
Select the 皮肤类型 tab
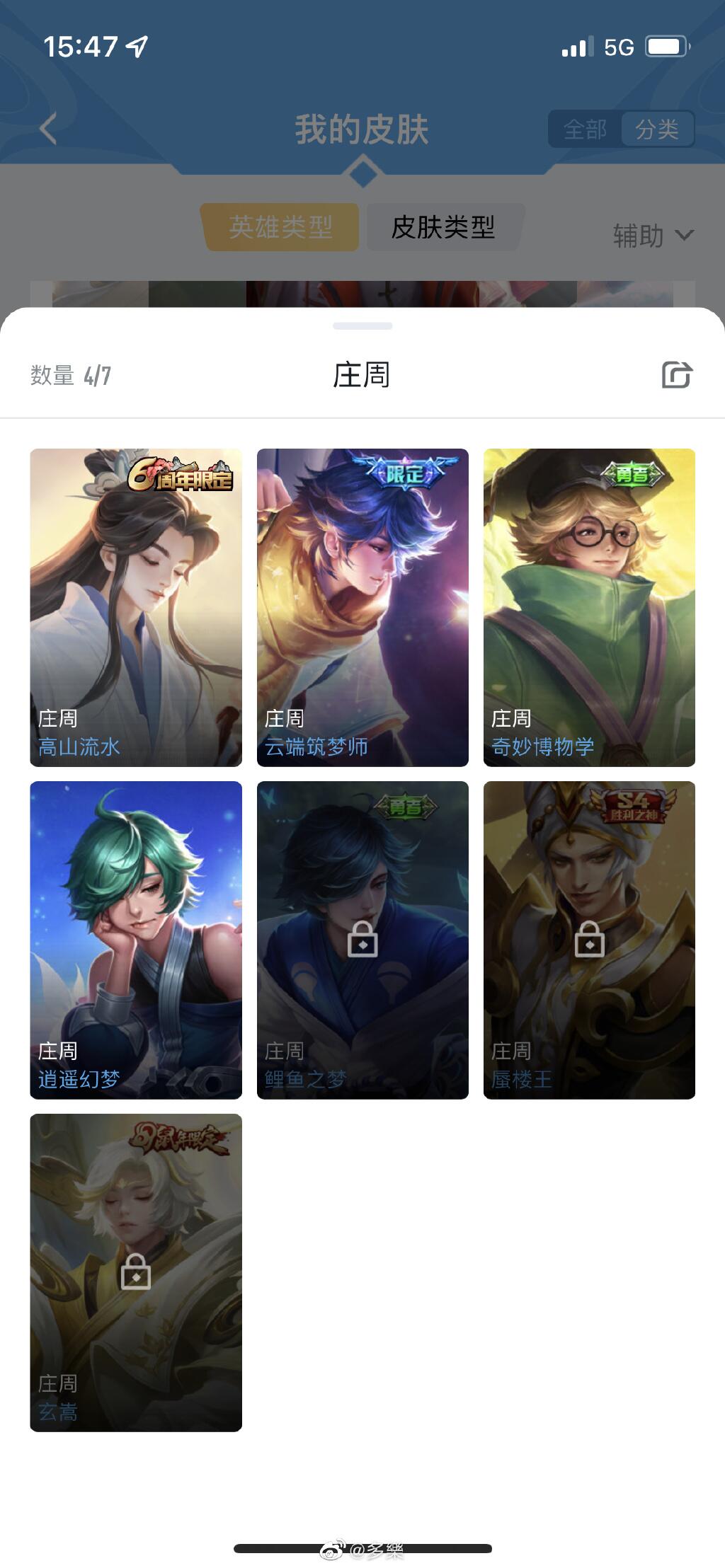443,227
